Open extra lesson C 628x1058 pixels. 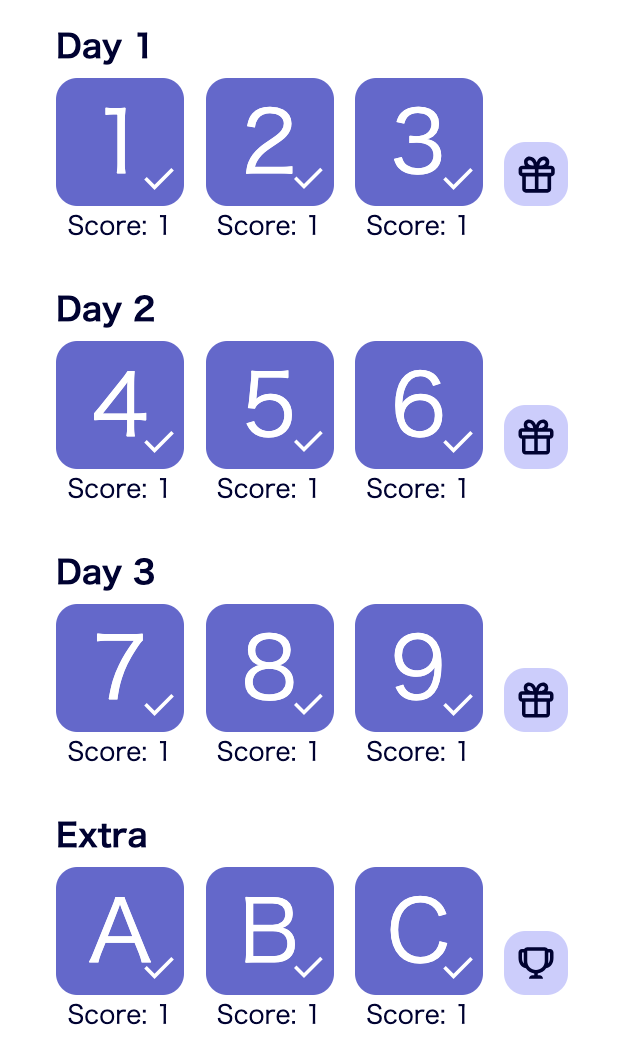coord(419,931)
